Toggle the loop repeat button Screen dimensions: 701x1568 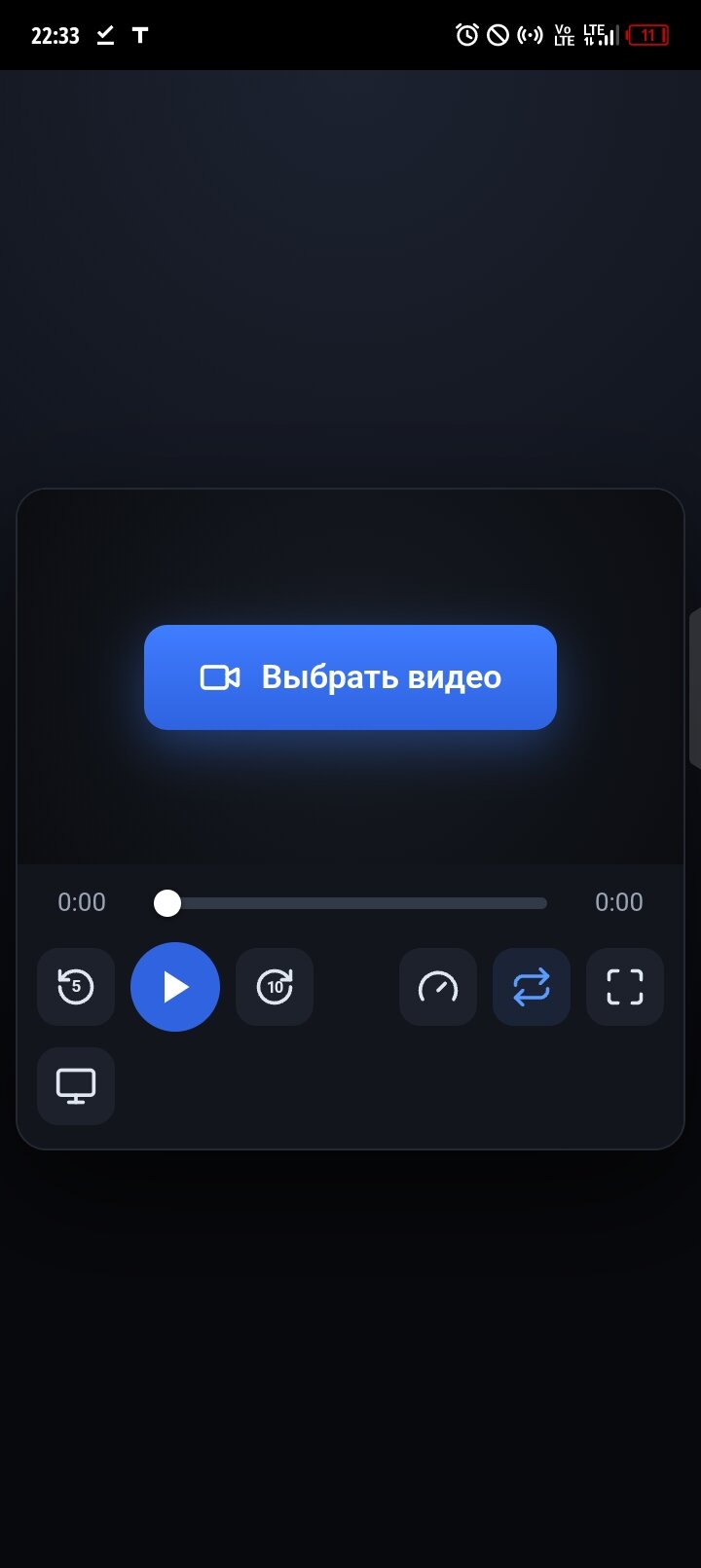(x=532, y=987)
